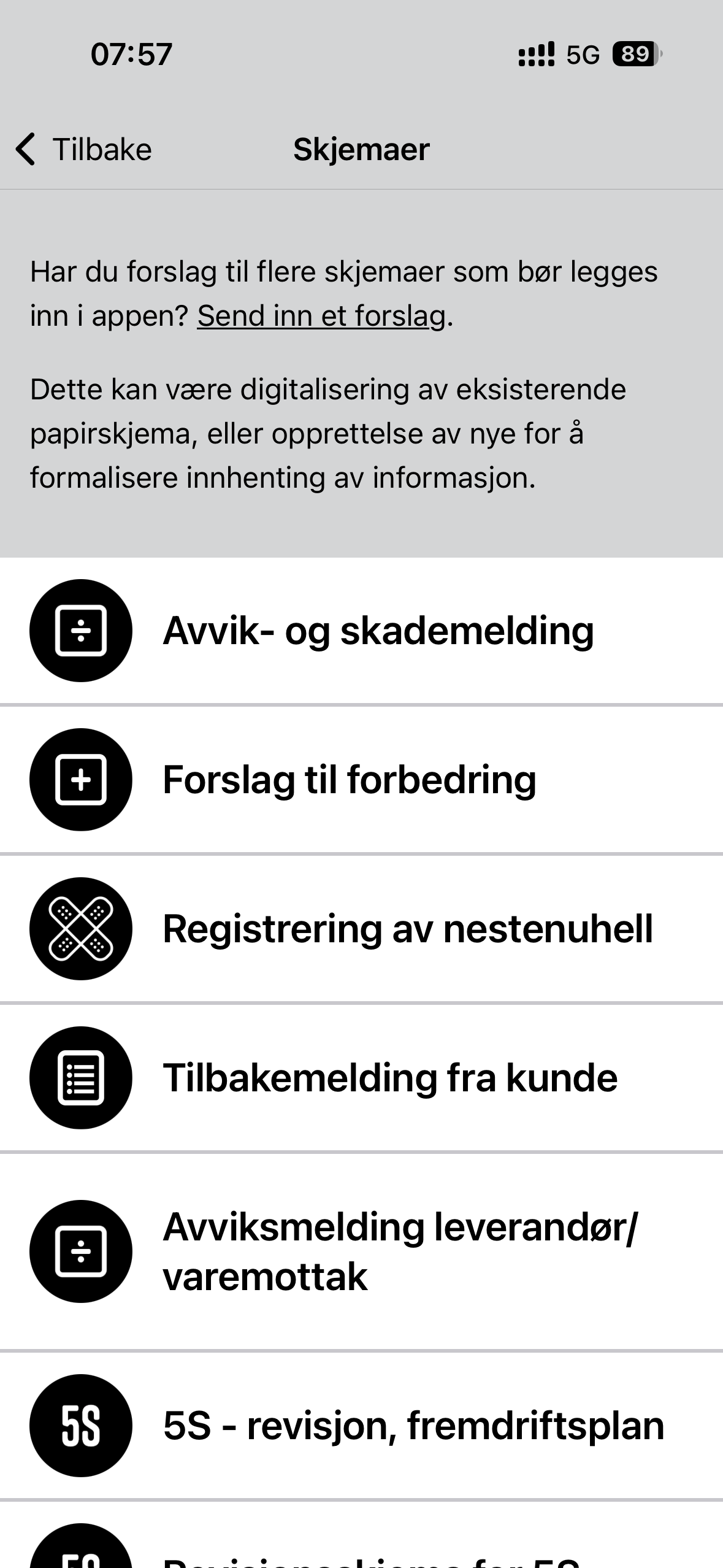Tap Tilbake to go back

[102, 148]
